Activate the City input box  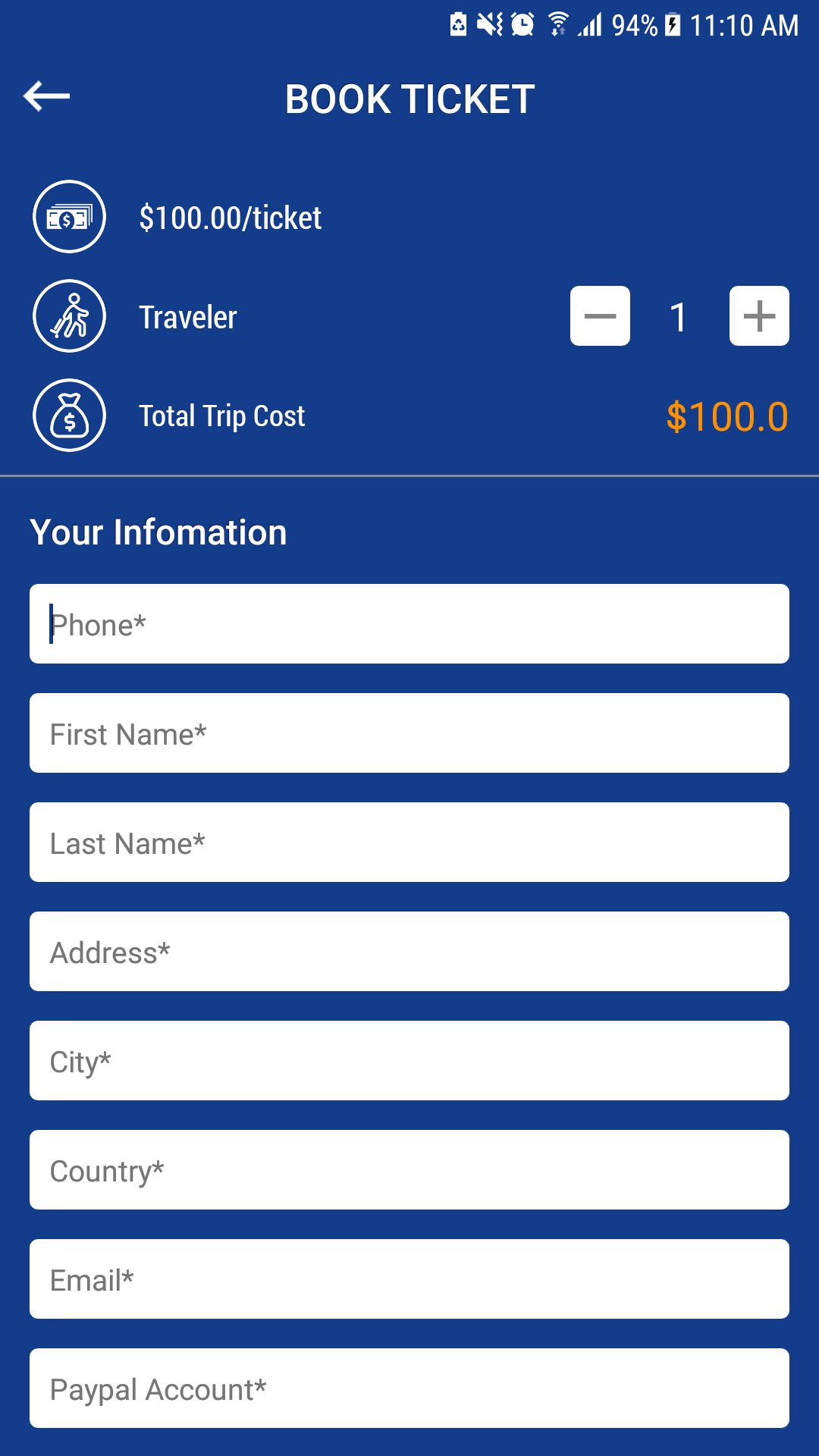pos(409,1061)
